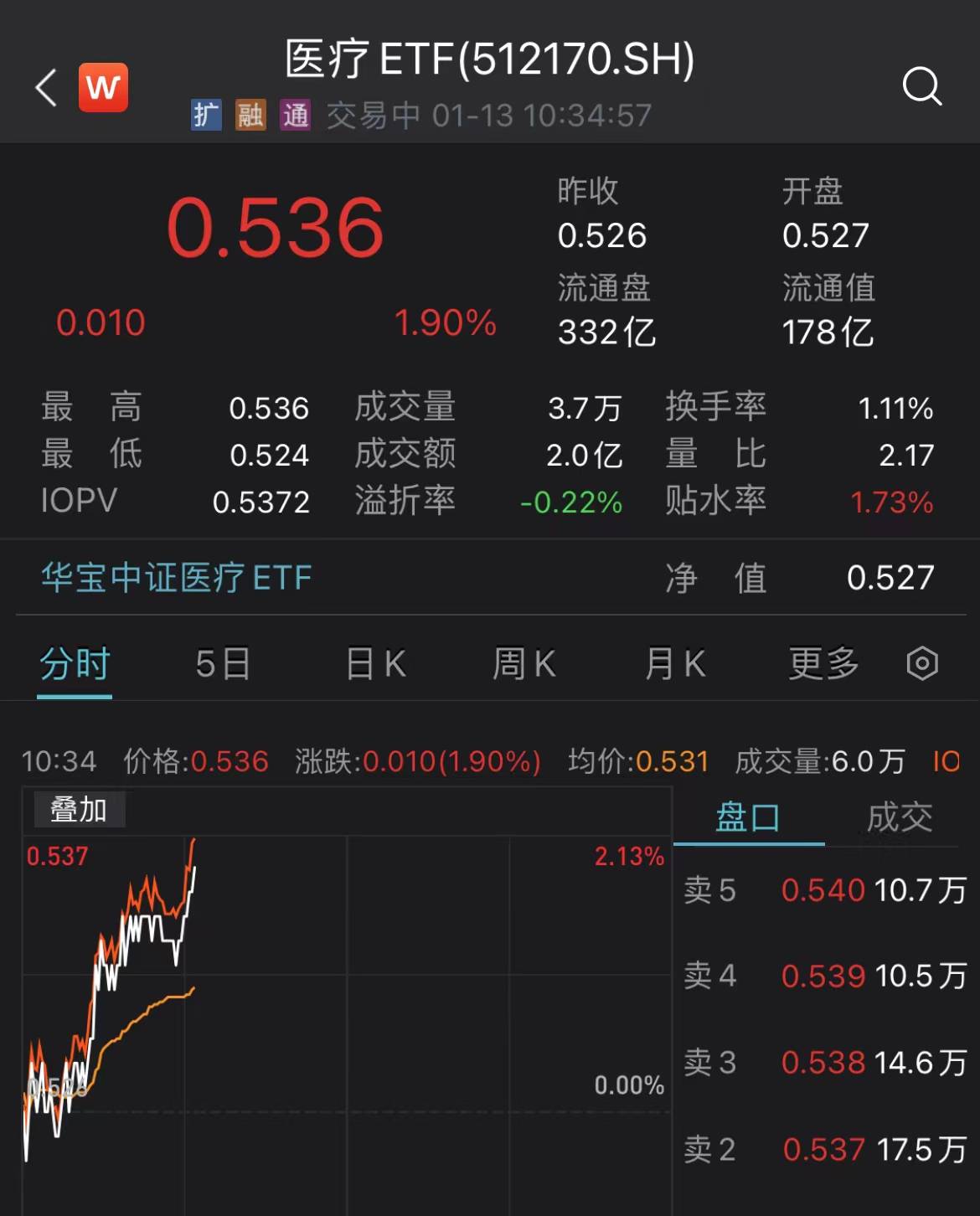Open the search magnifier icon
980x1216 pixels.
923,86
